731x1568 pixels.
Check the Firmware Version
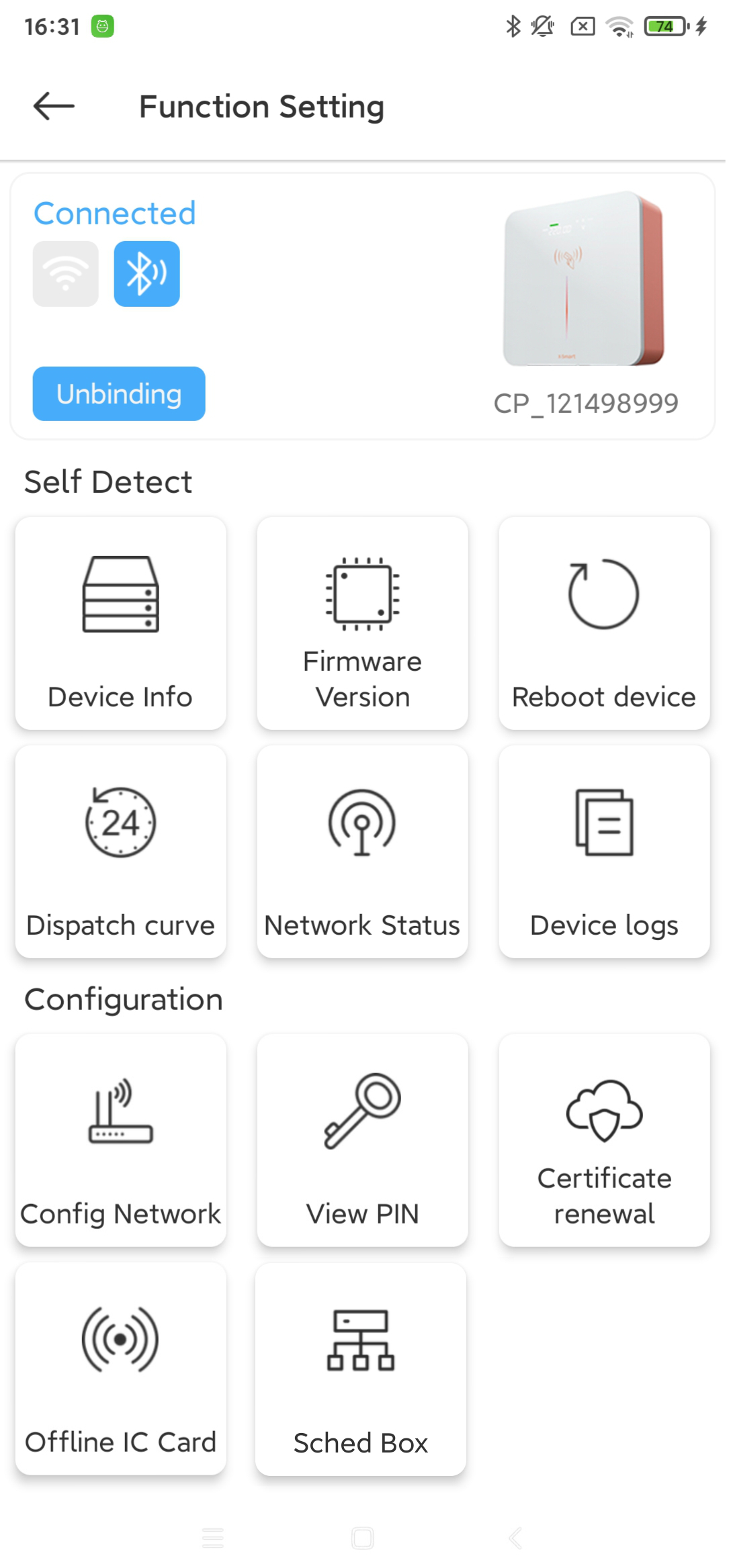[362, 623]
